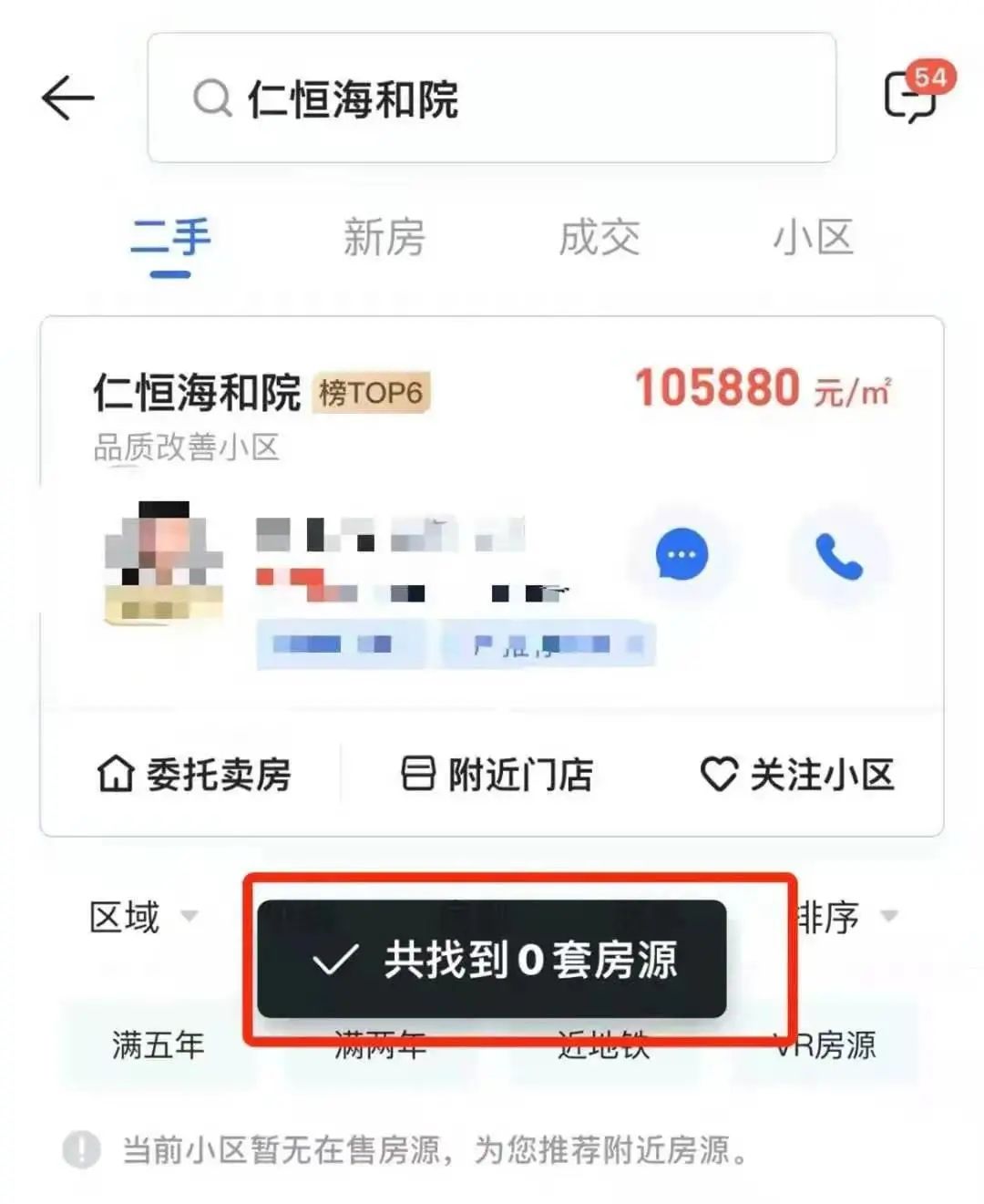984x1204 pixels.
Task: Call the agent via phone icon
Action: [838, 556]
